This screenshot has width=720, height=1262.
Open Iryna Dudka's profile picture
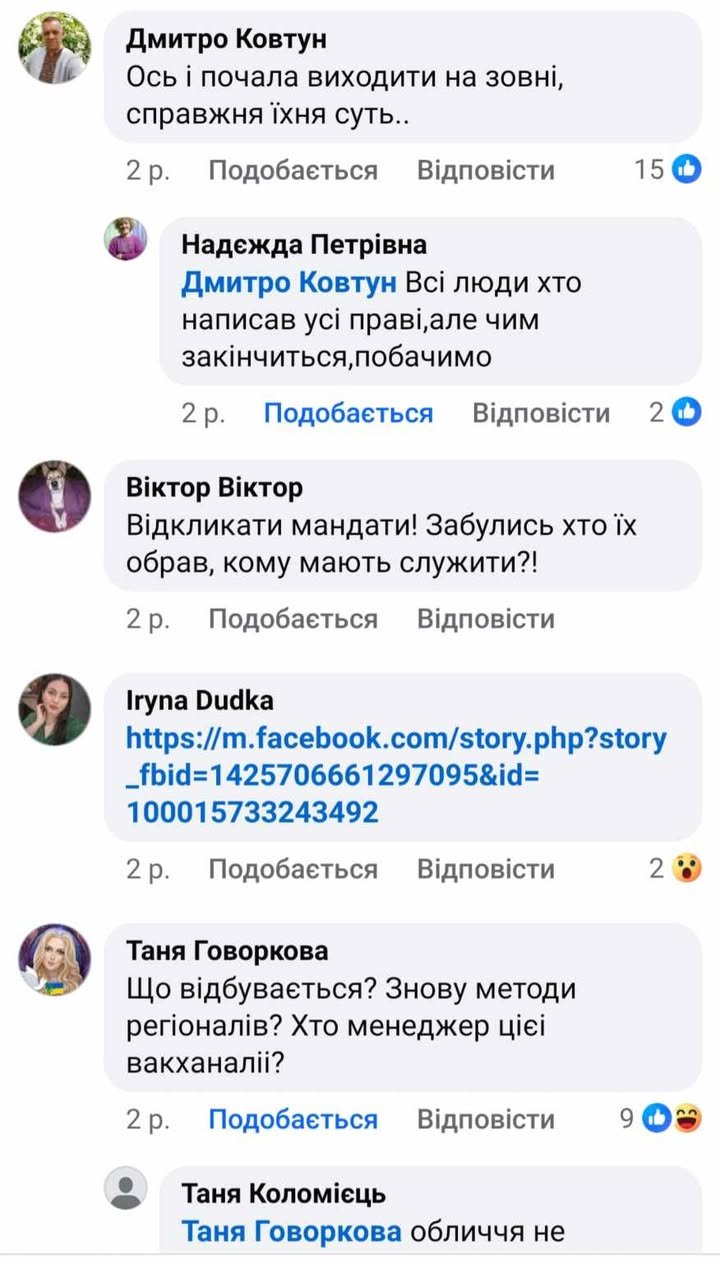pos(55,708)
